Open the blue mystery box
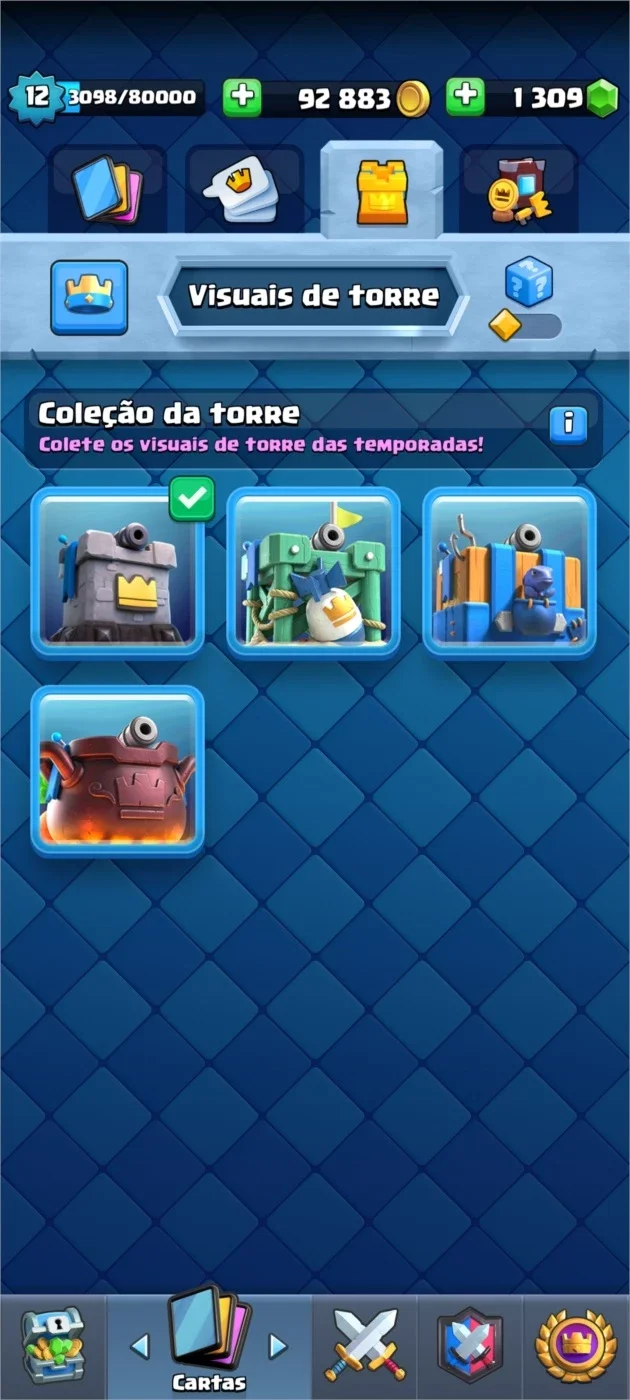 pyautogui.click(x=527, y=283)
